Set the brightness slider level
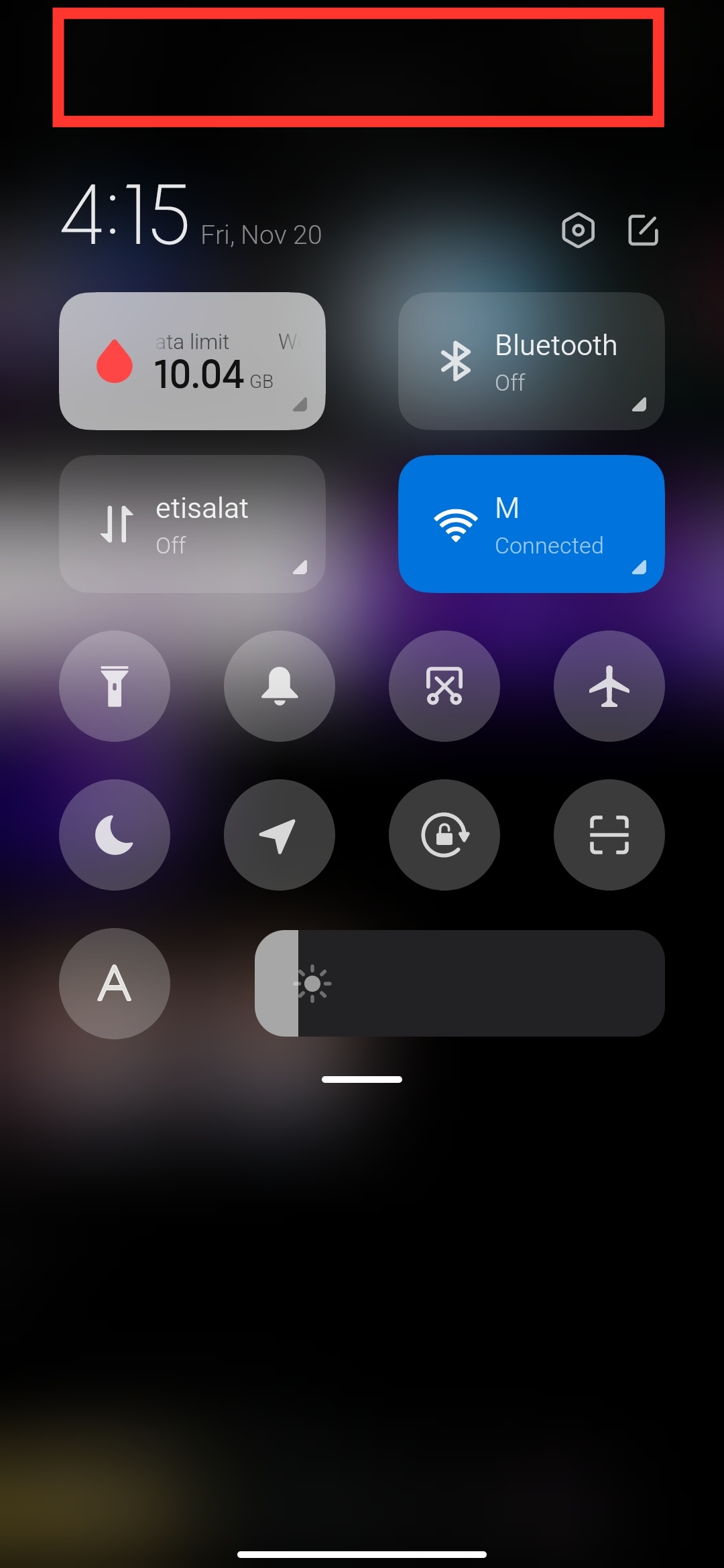This screenshot has width=724, height=1568. 460,984
